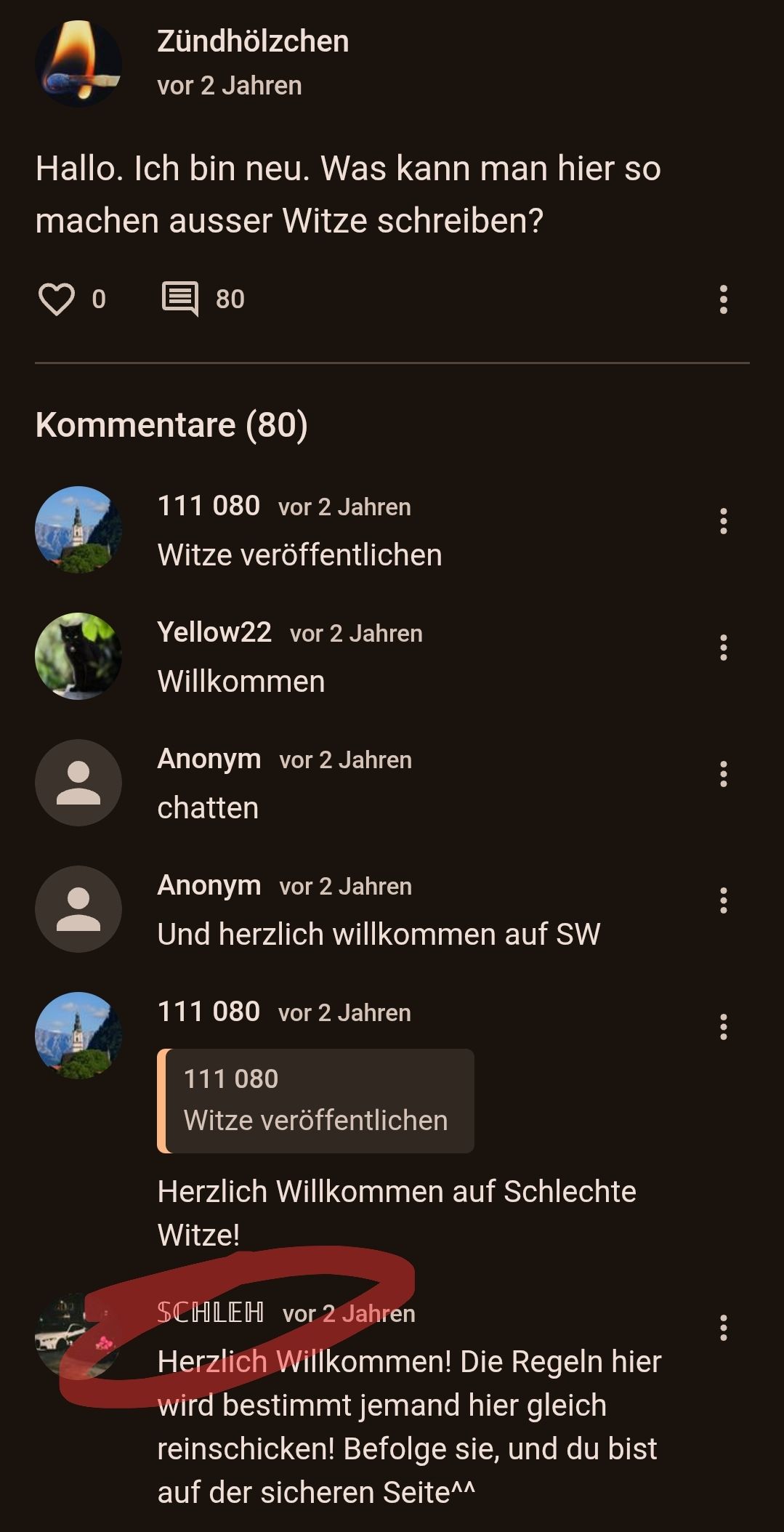Open options for 111 080's quoted reply
784x1532 pixels.
pos(723,1027)
